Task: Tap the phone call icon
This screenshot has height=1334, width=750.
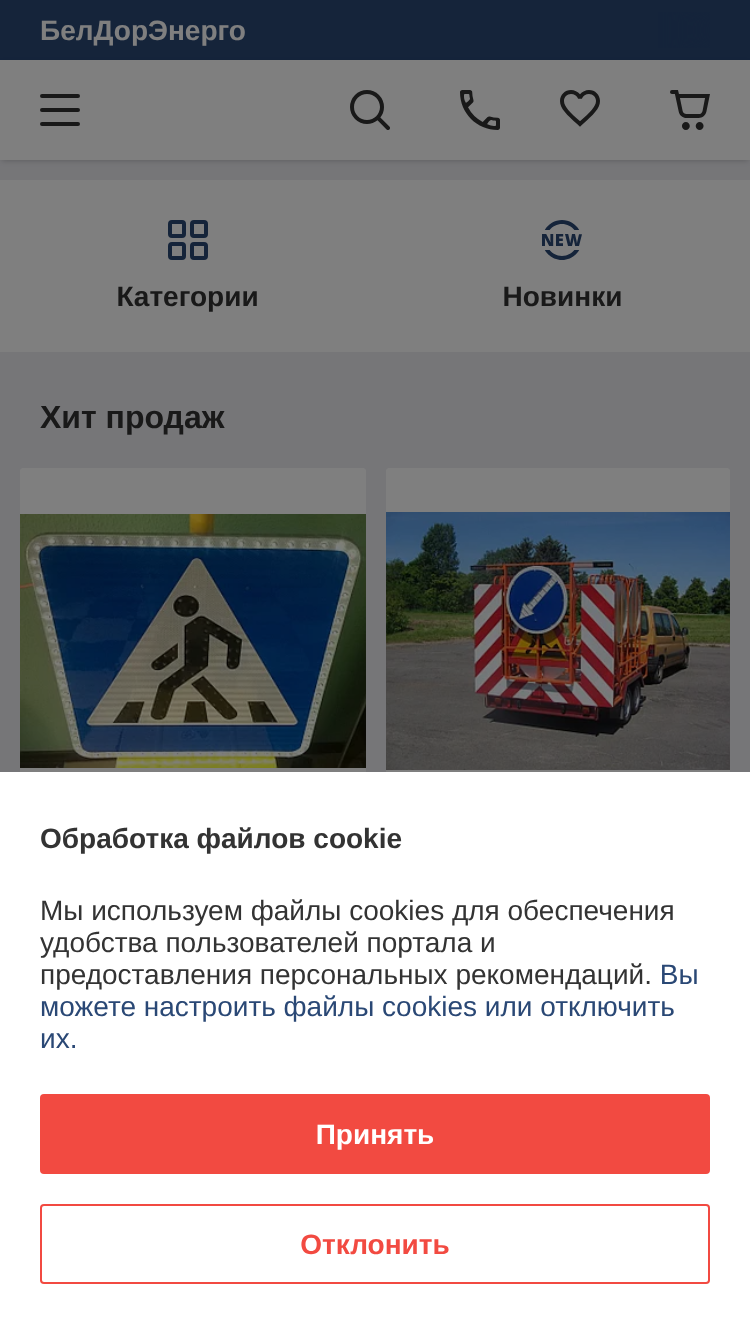Action: tap(479, 110)
